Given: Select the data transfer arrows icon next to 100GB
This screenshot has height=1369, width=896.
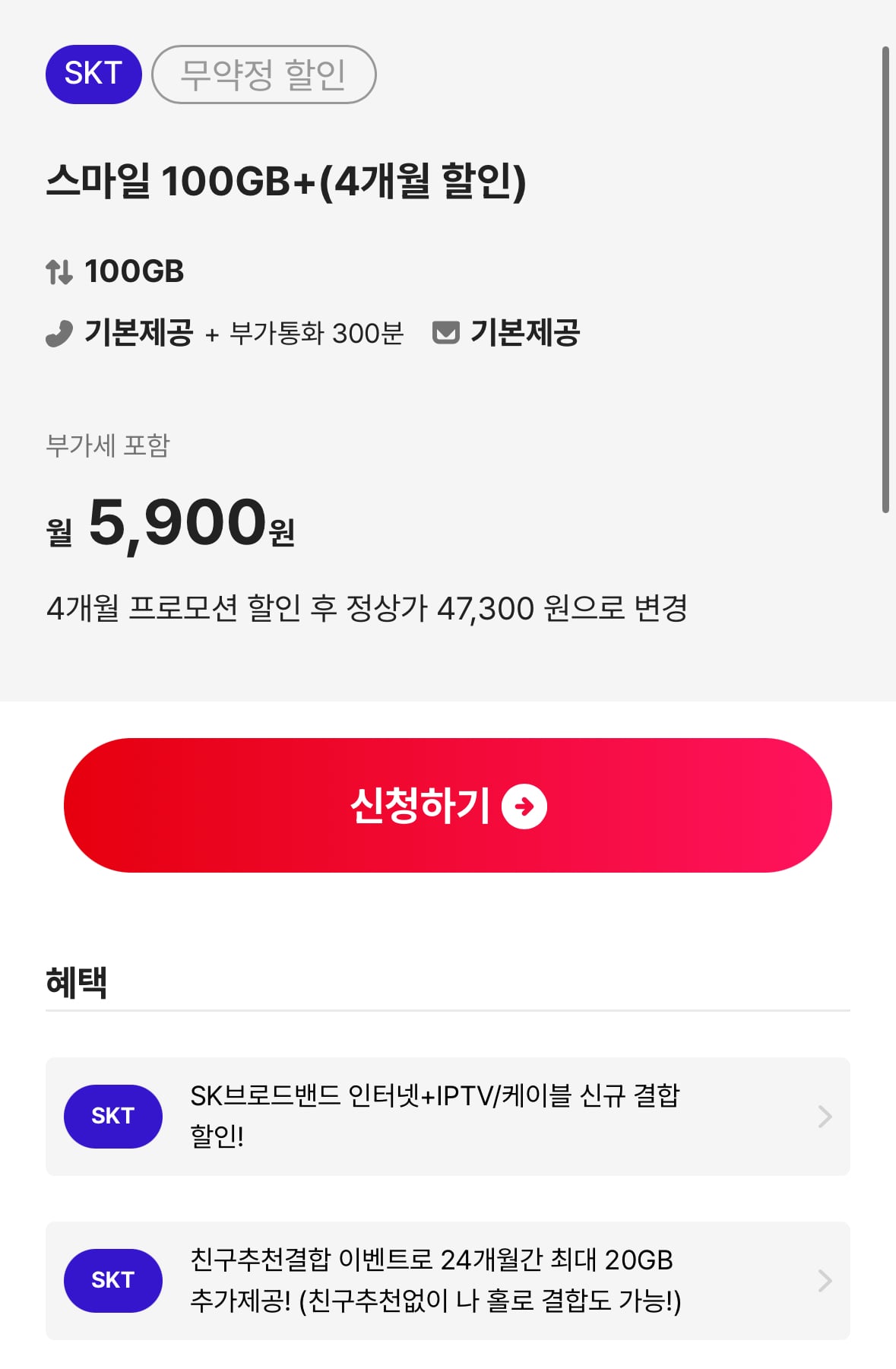Looking at the screenshot, I should 60,271.
